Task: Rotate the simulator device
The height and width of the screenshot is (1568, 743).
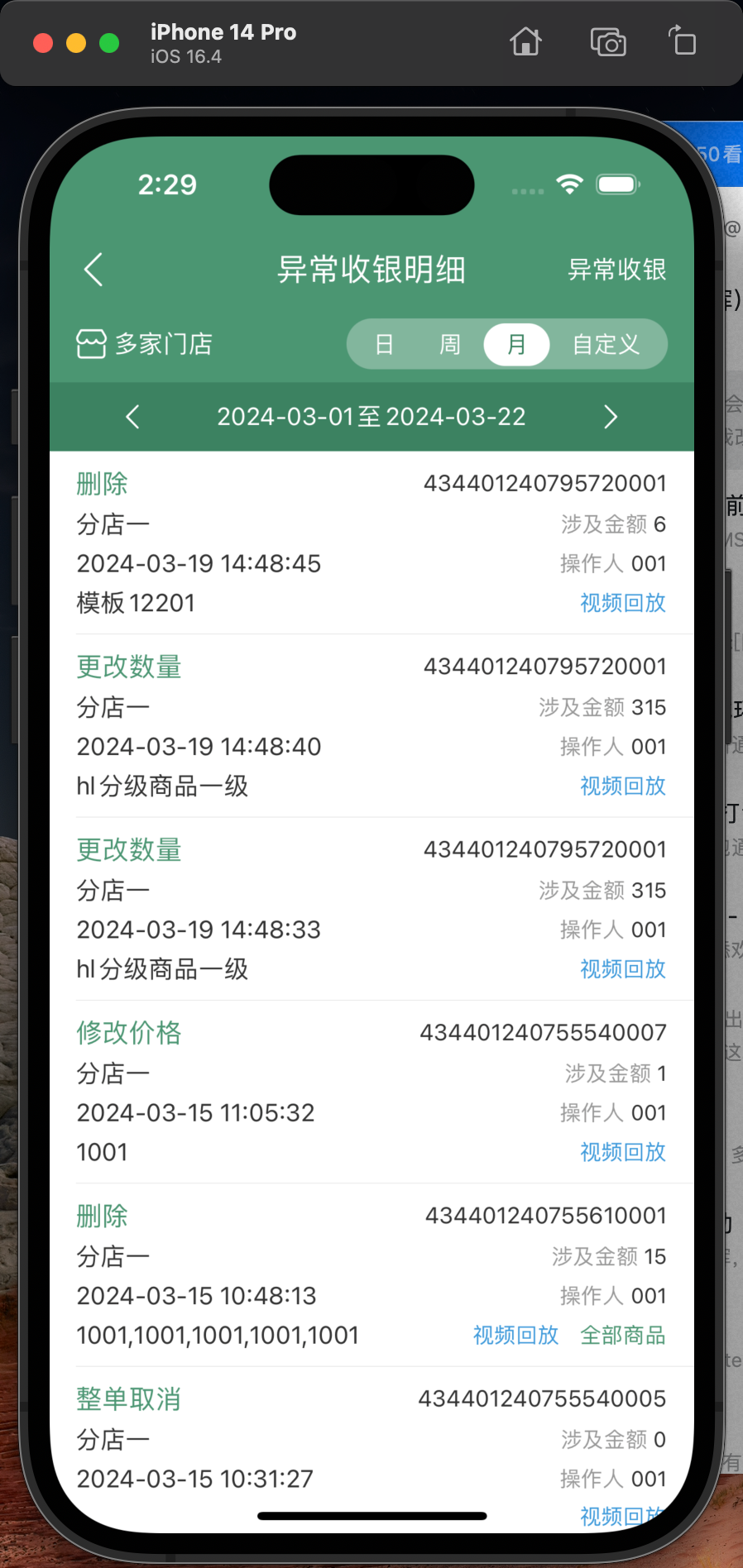Action: tap(683, 41)
